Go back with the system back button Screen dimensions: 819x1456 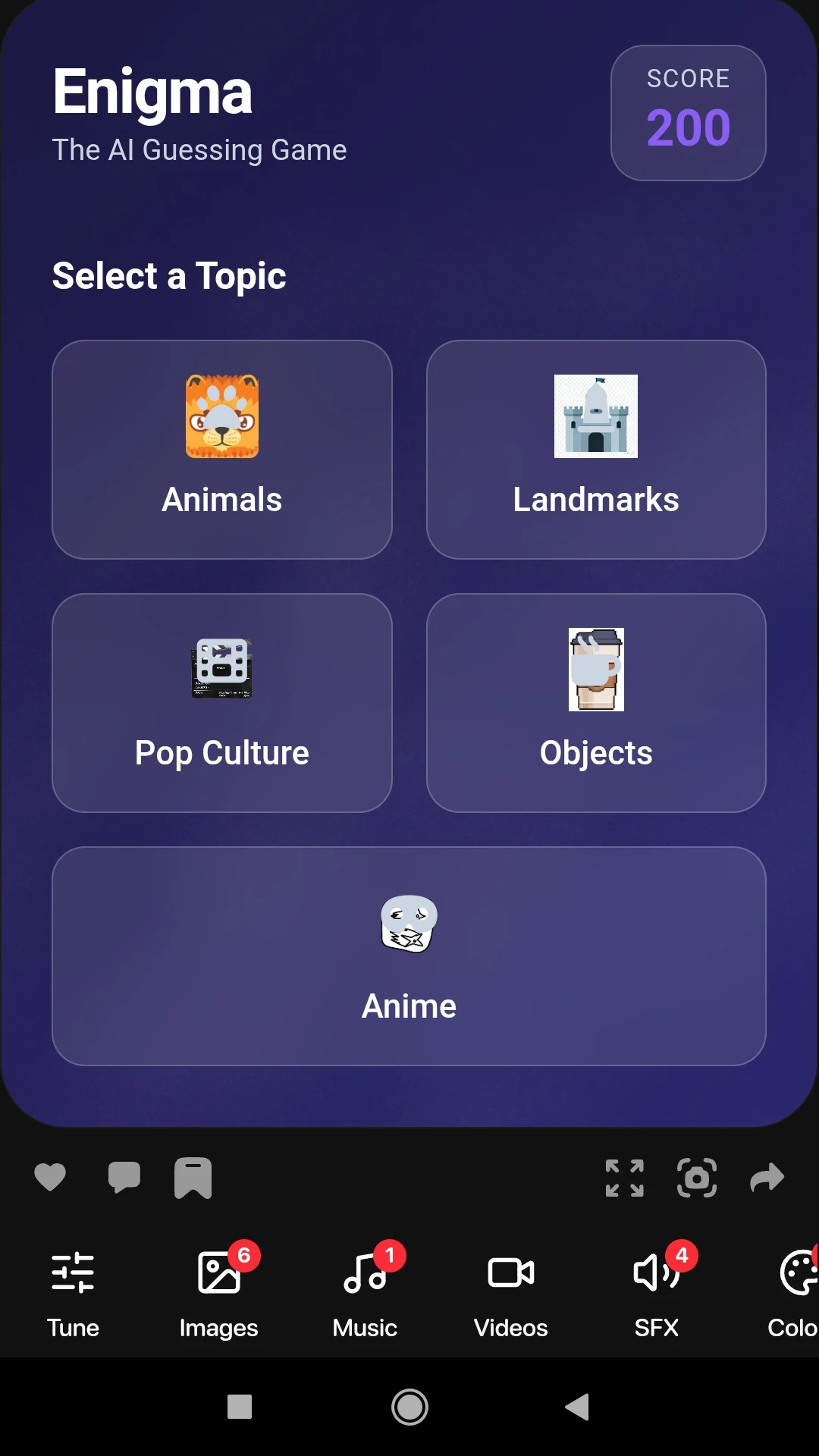pos(577,1407)
